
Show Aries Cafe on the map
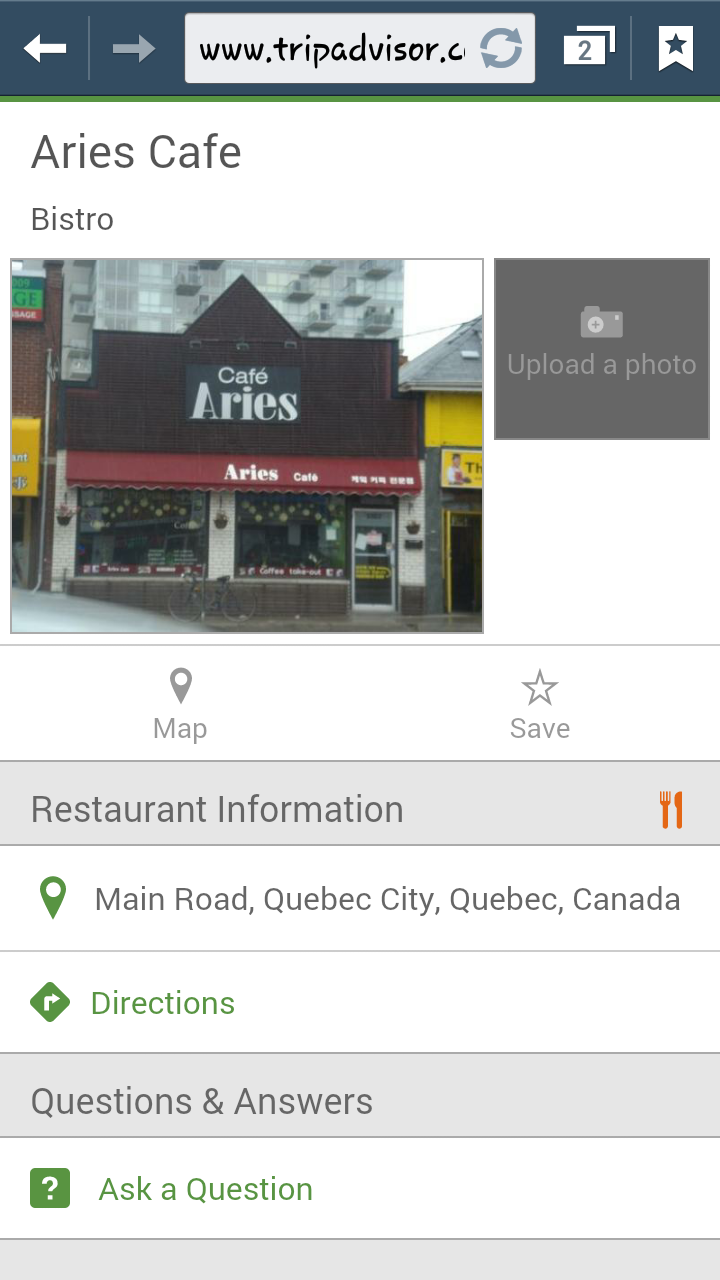pyautogui.click(x=180, y=704)
